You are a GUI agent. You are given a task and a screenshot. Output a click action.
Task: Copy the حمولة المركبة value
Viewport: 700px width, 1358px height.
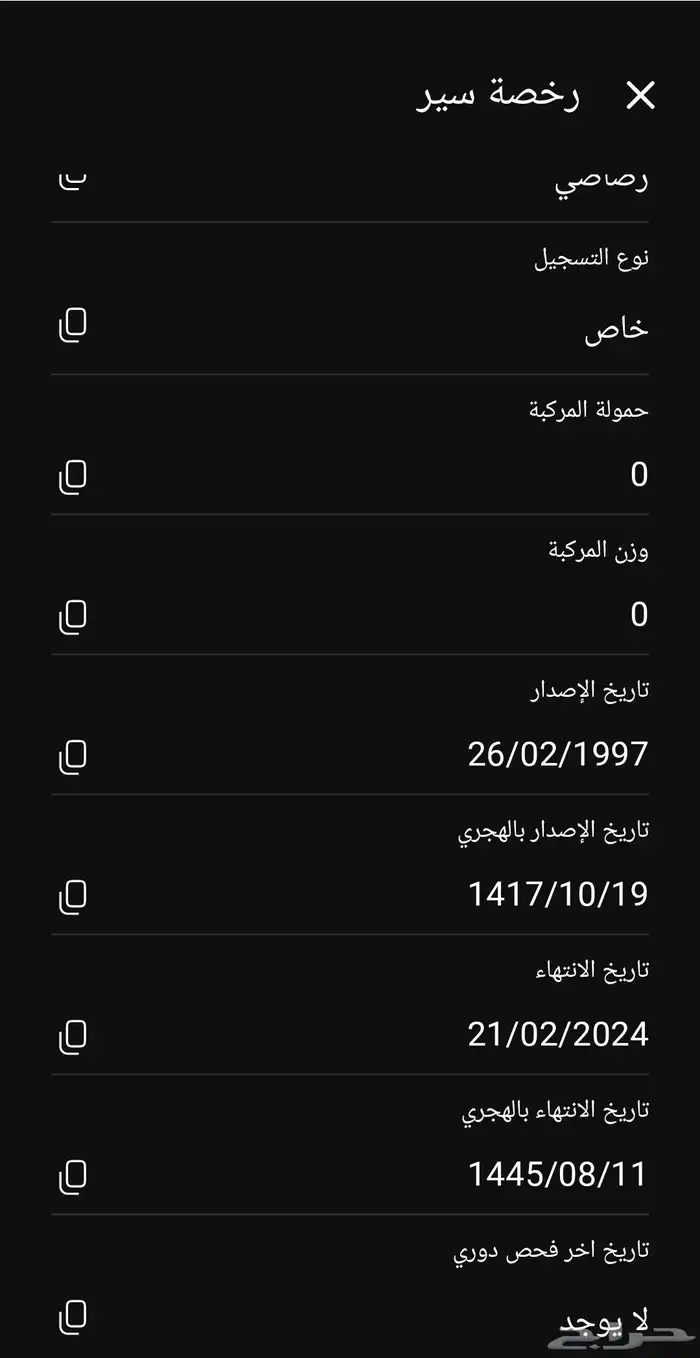pyautogui.click(x=73, y=476)
